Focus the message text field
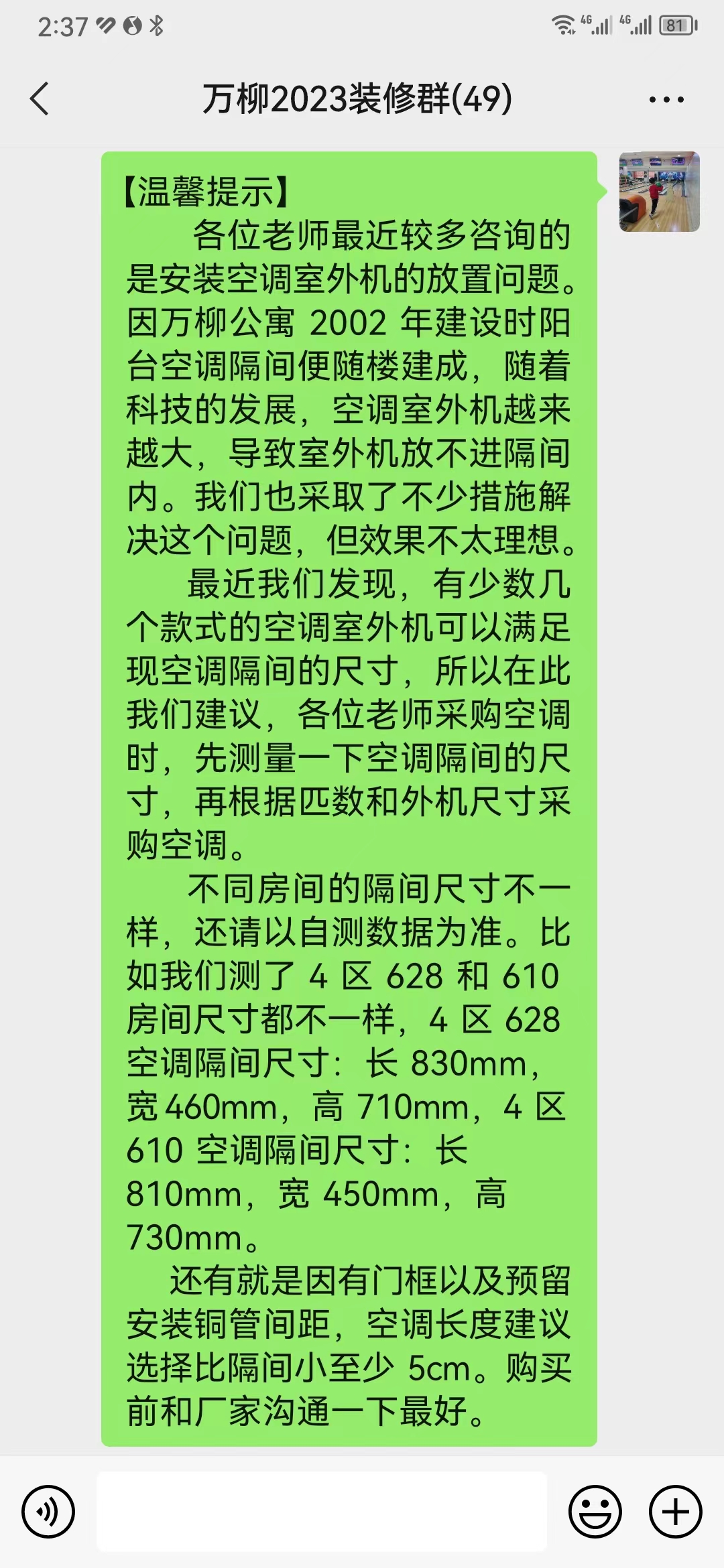 pyautogui.click(x=322, y=1511)
